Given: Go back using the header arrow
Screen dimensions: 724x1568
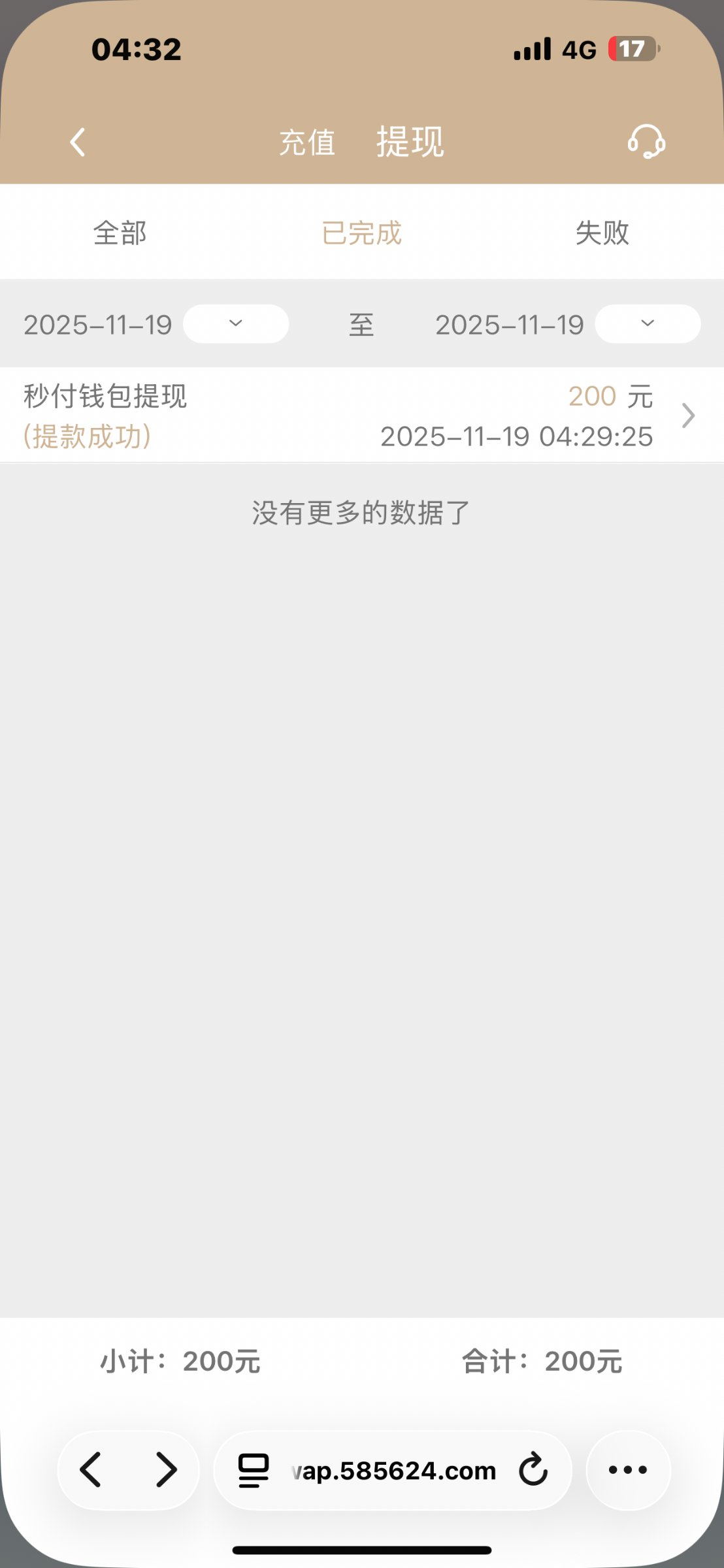Looking at the screenshot, I should tap(78, 142).
